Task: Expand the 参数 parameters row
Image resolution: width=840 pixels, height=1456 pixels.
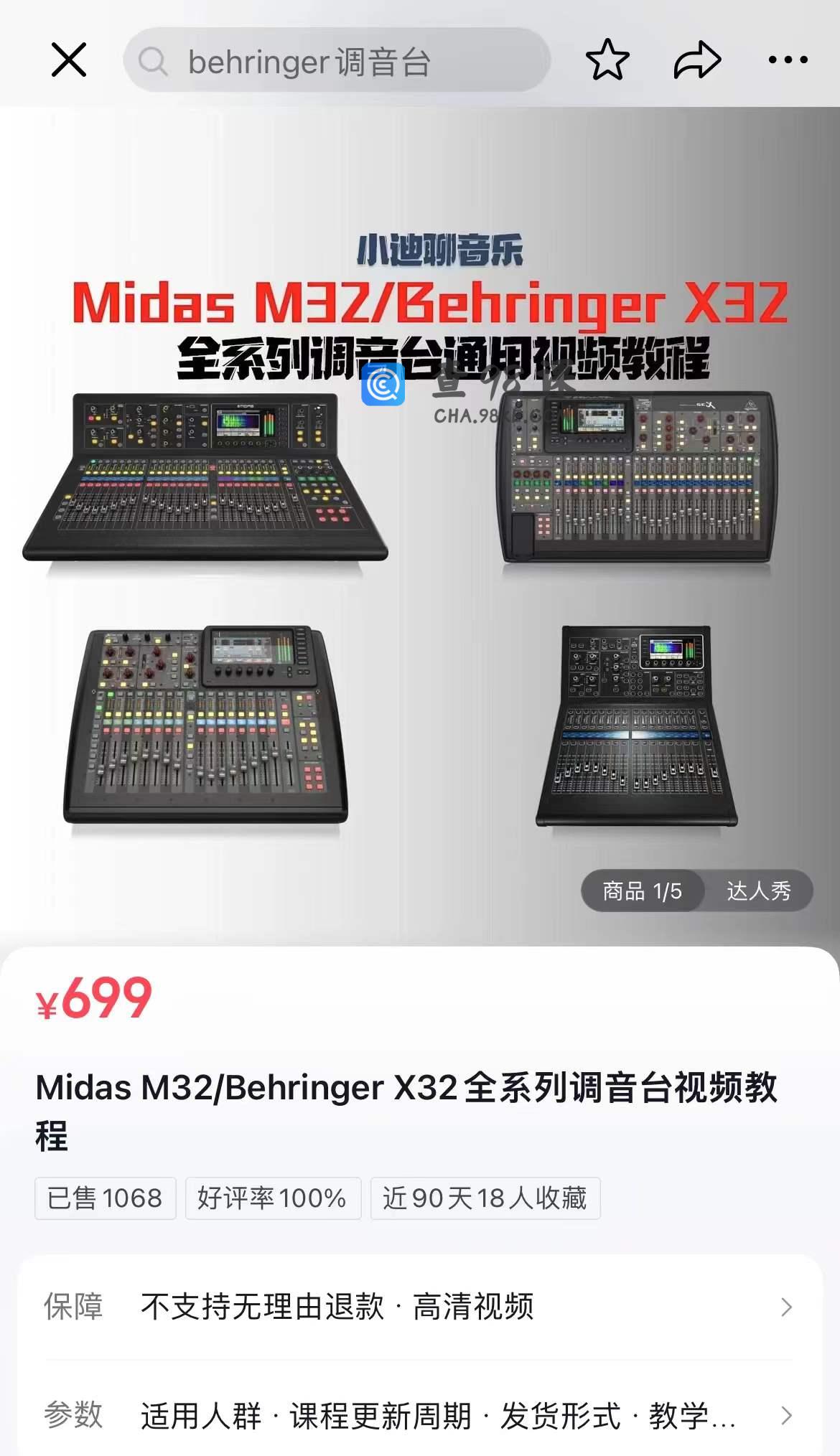Action: point(419,1416)
